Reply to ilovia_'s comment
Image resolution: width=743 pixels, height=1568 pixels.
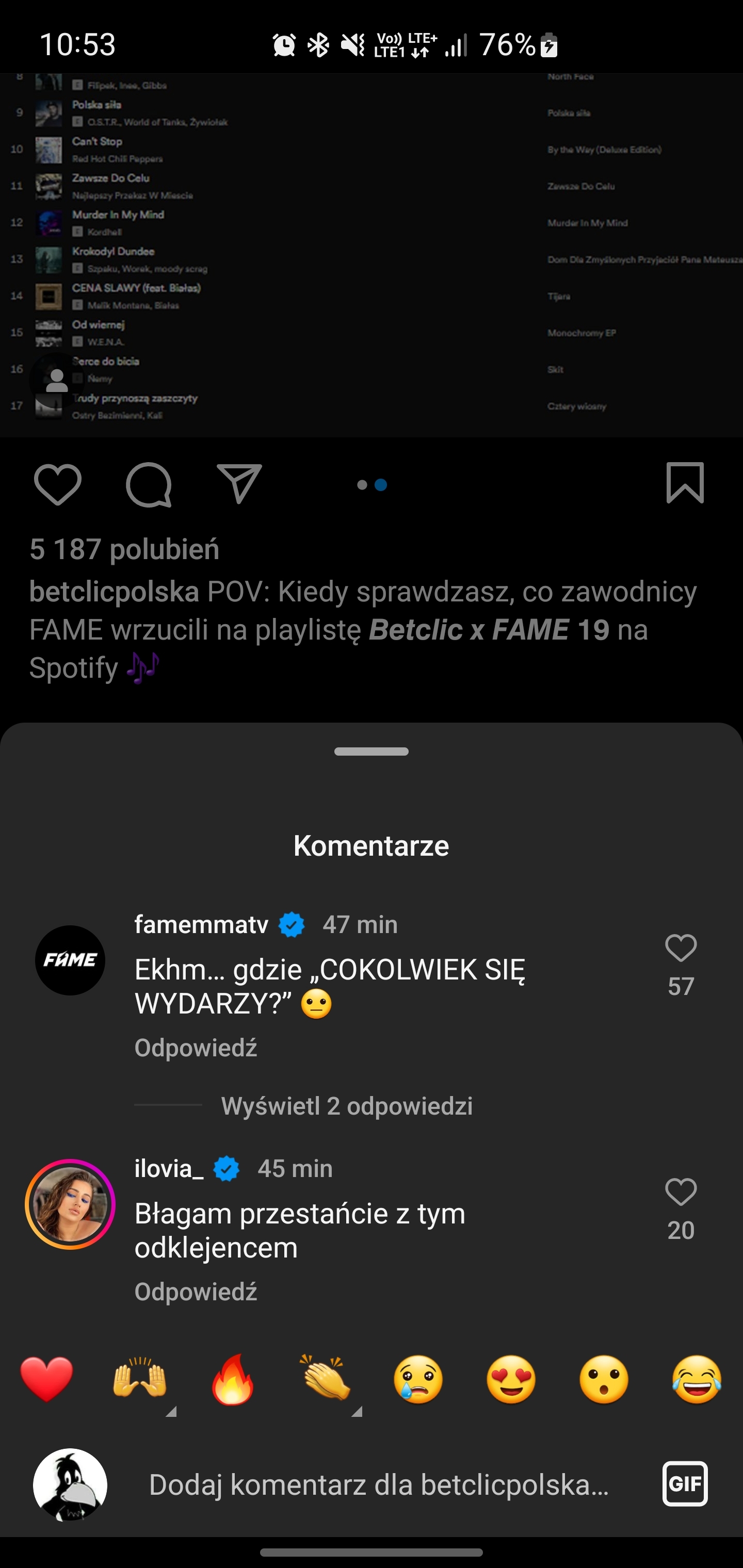tap(196, 1292)
